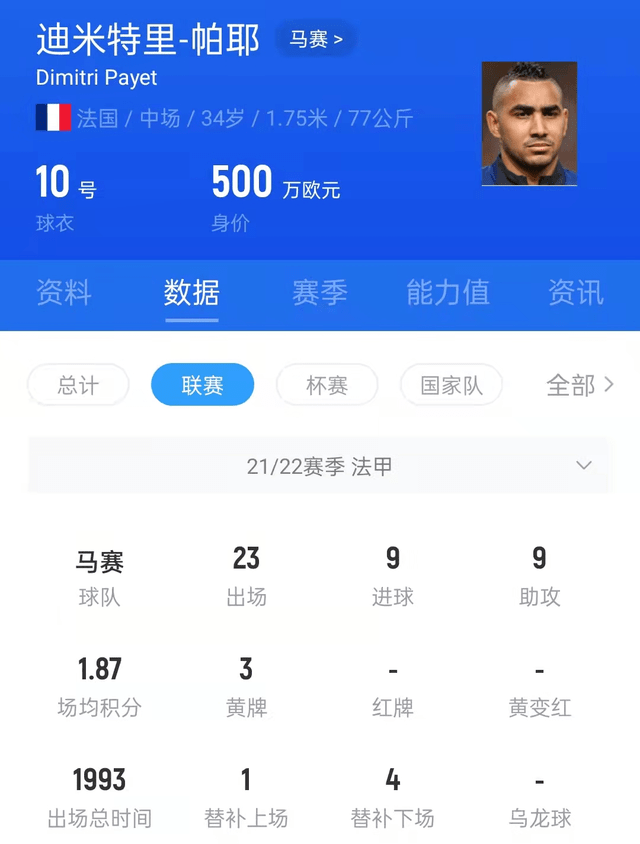Open the 能力值 tab
Image resolution: width=640 pixels, height=844 pixels.
coord(448,292)
